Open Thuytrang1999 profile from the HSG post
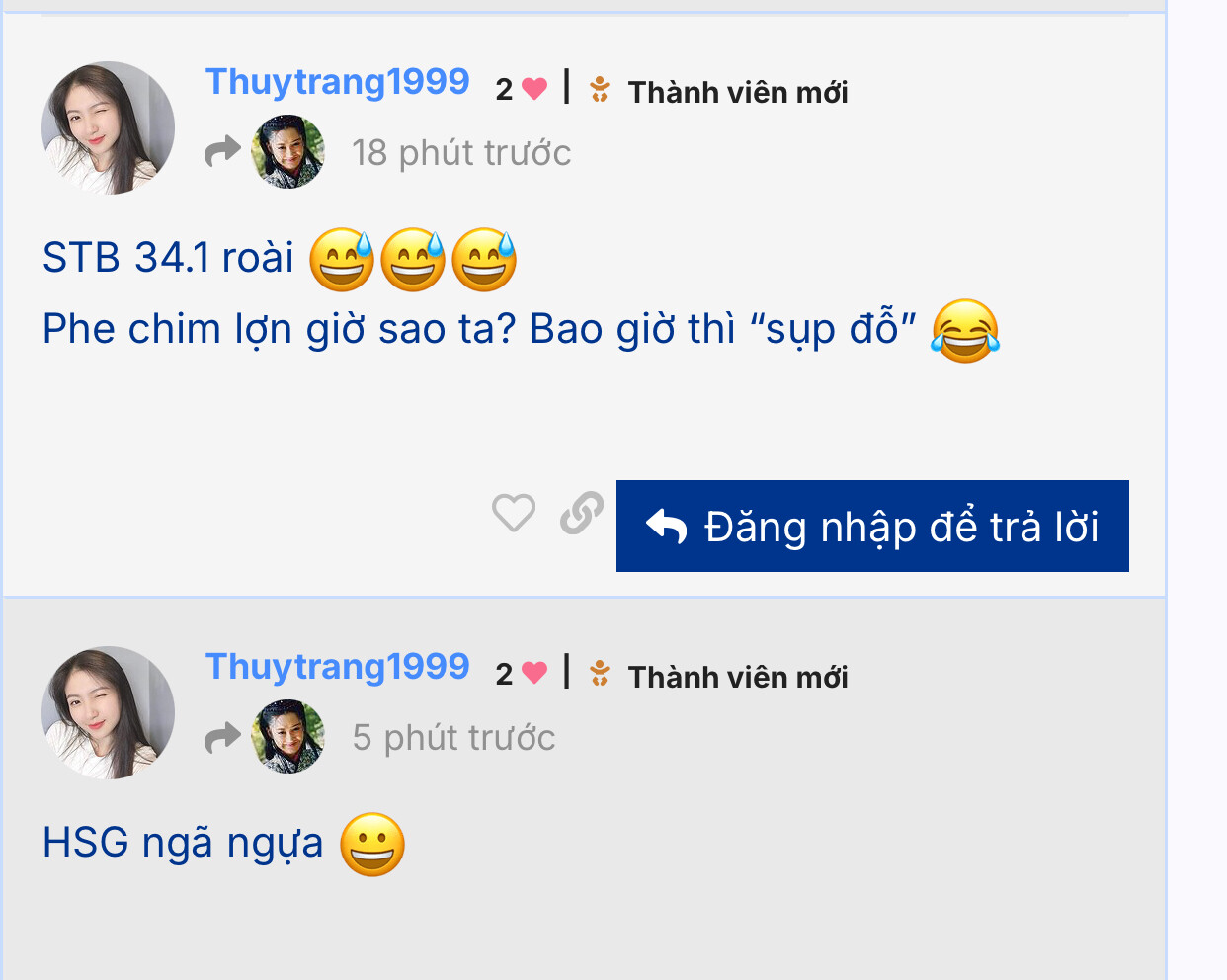The width and height of the screenshot is (1227, 980). (x=337, y=667)
